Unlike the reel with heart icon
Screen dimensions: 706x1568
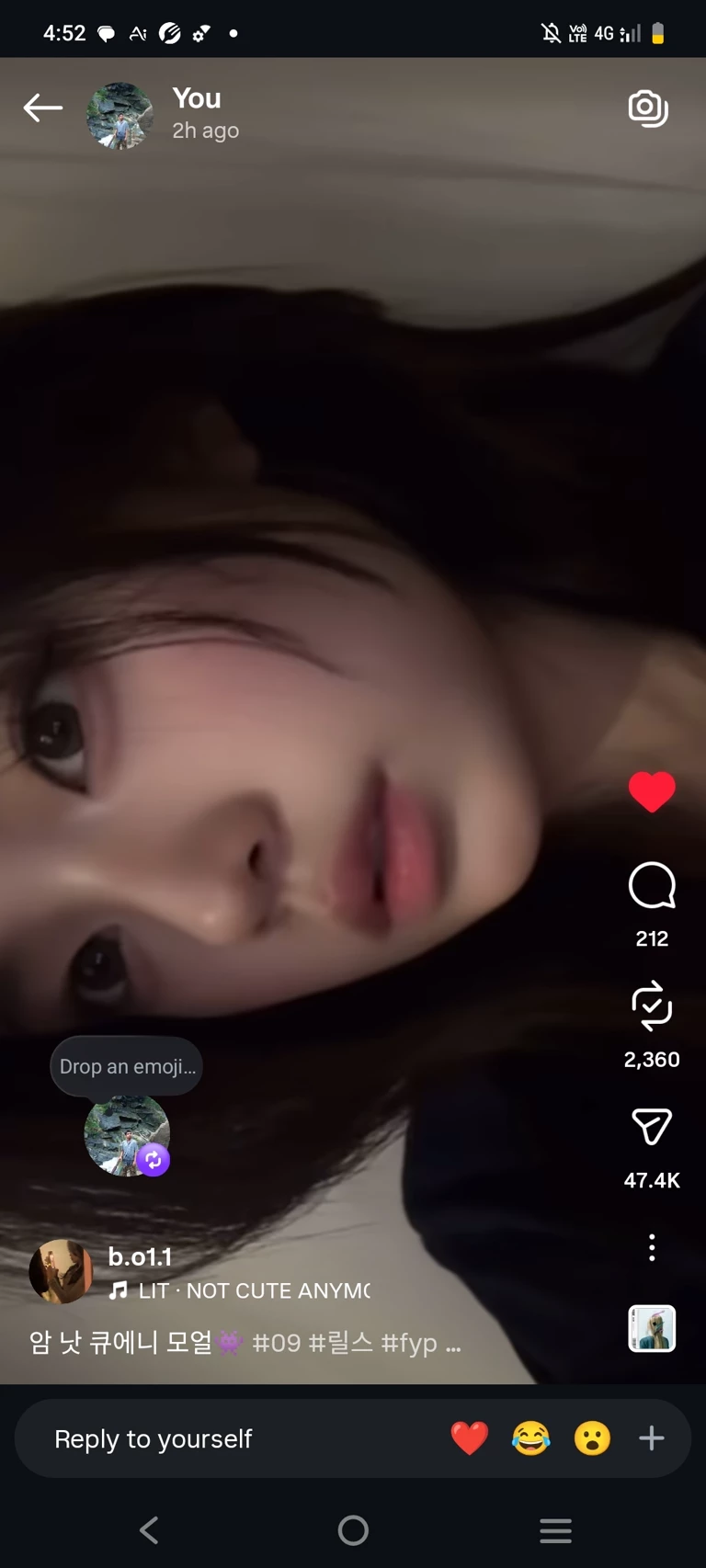click(652, 791)
